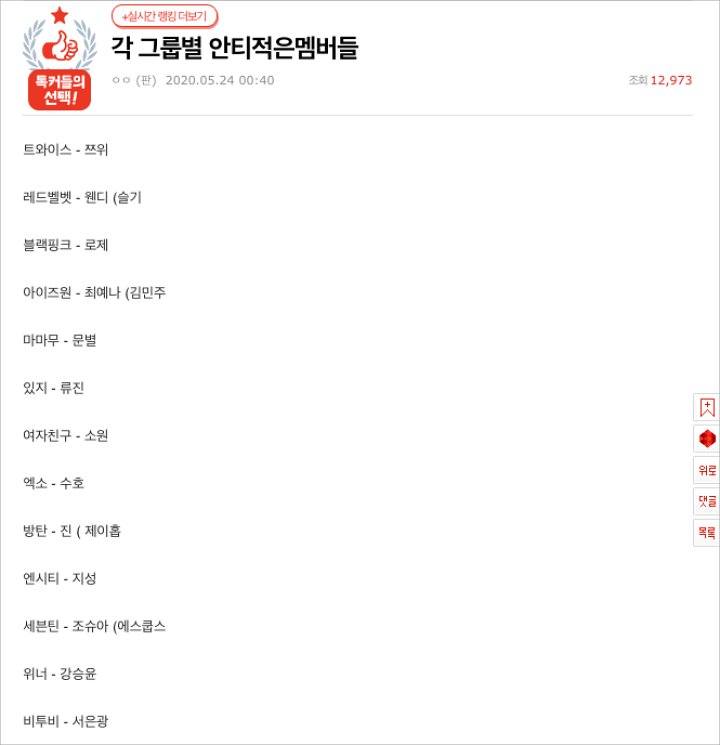Return to post list via 목록 button
This screenshot has width=720, height=745.
[x=707, y=533]
